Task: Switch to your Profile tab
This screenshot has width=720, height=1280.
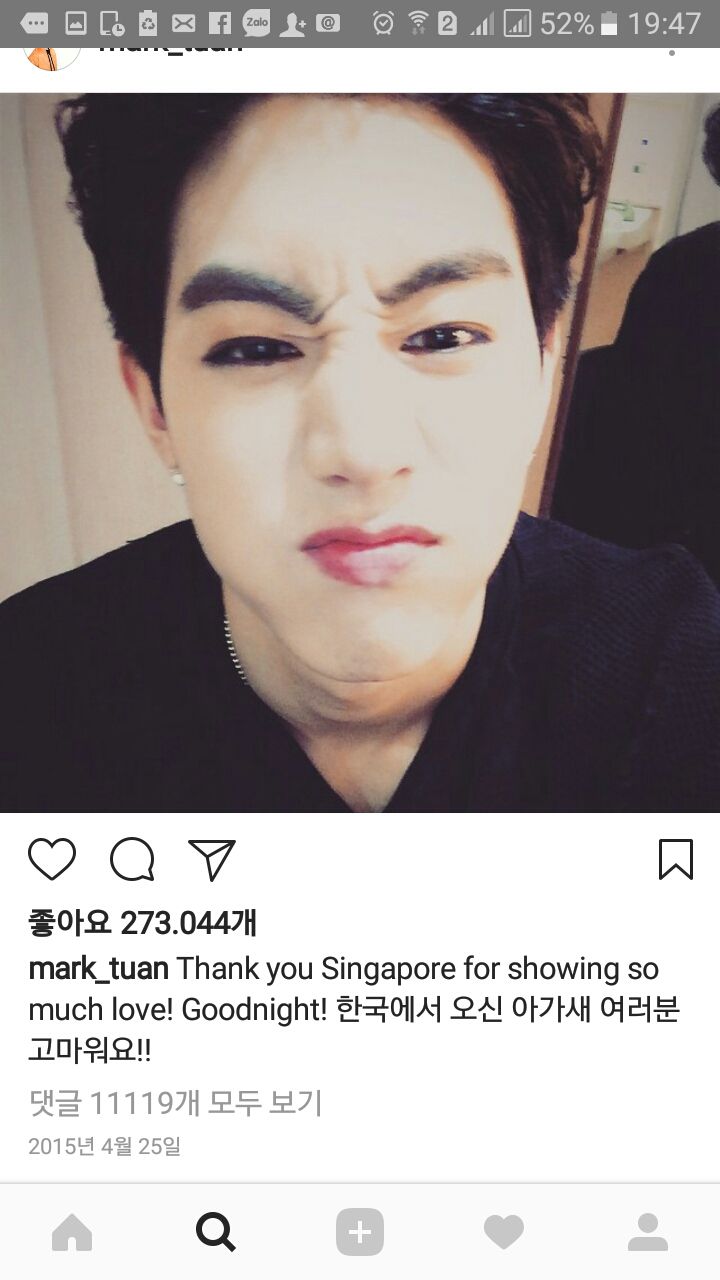Action: pyautogui.click(x=648, y=1232)
